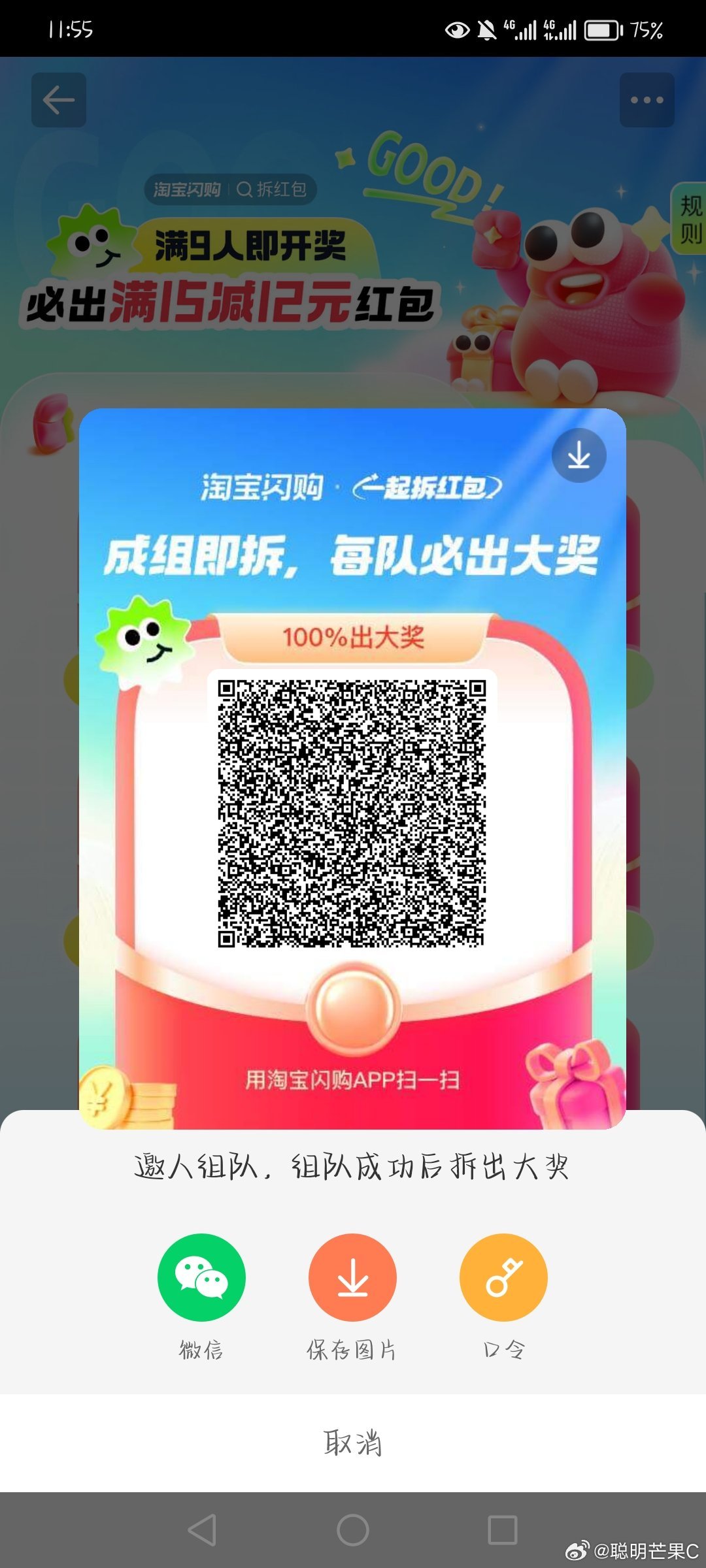Tap 保存图片 to save the poster

352,1277
